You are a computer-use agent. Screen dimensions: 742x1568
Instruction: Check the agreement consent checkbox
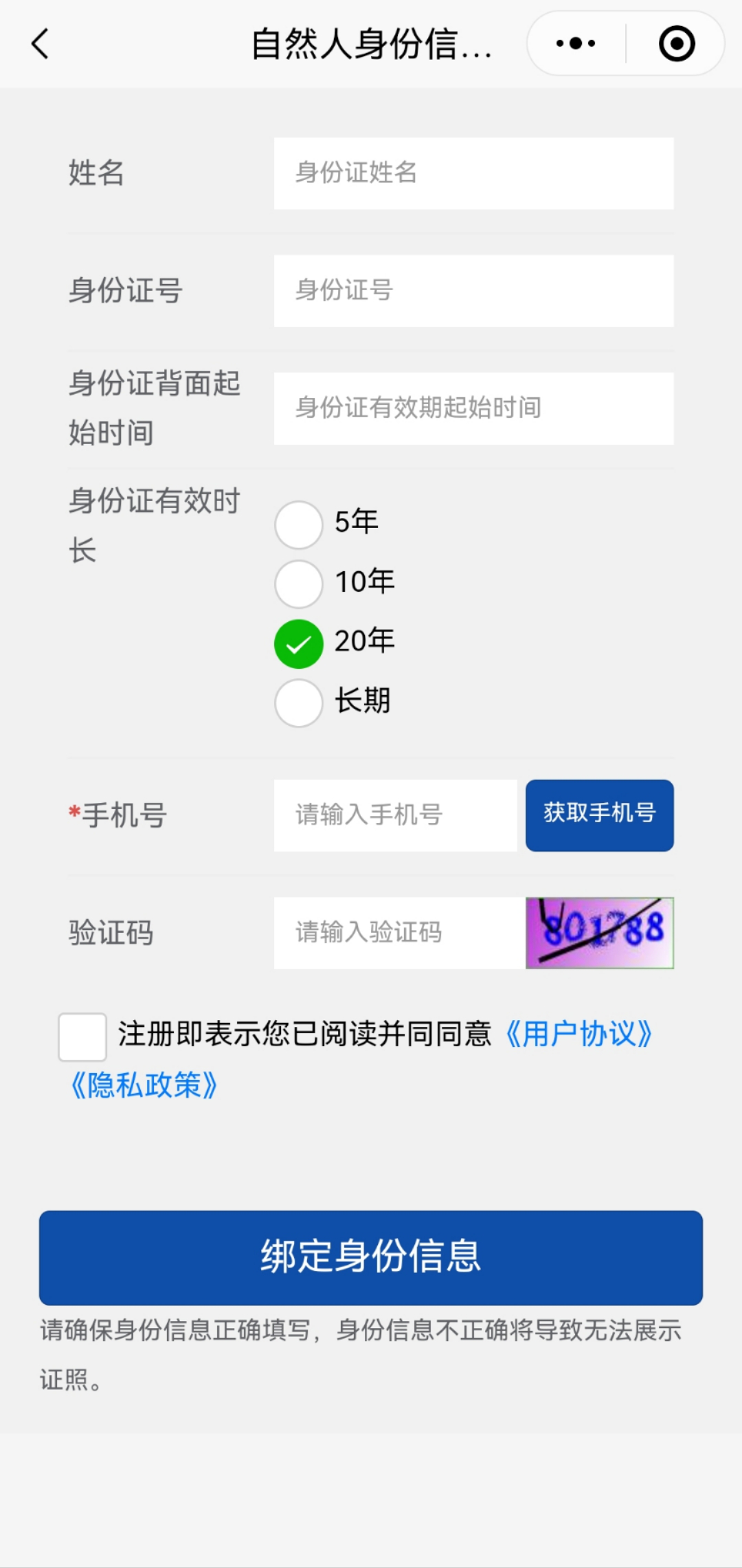tap(82, 1037)
